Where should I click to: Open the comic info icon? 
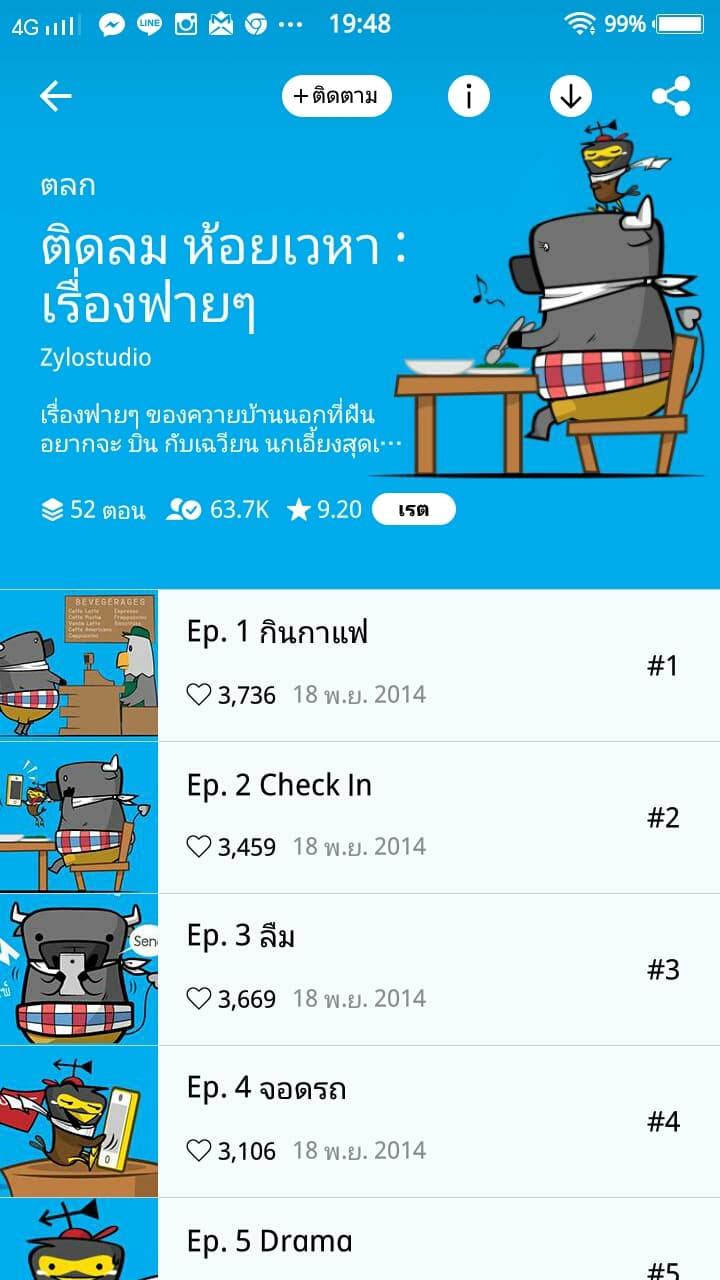(468, 96)
